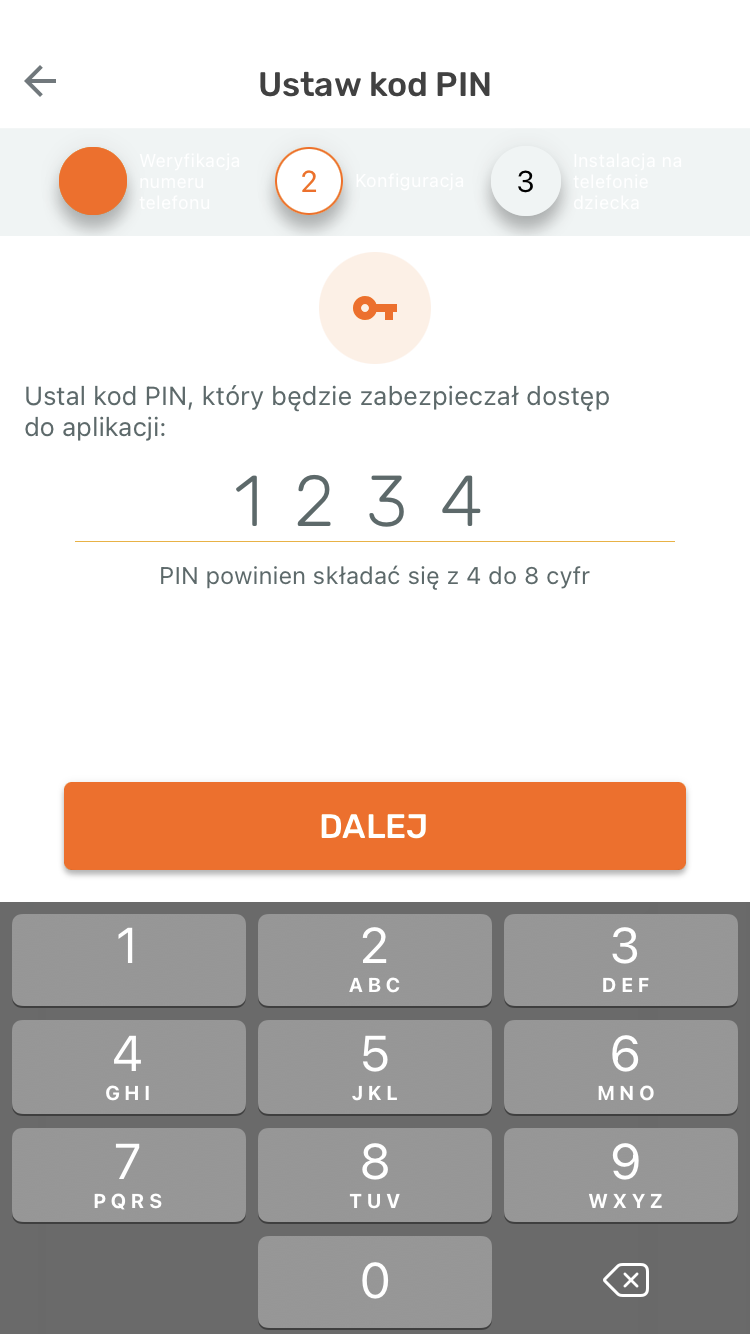Focus the PIN code input field
The width and height of the screenshot is (750, 1334).
click(x=375, y=503)
